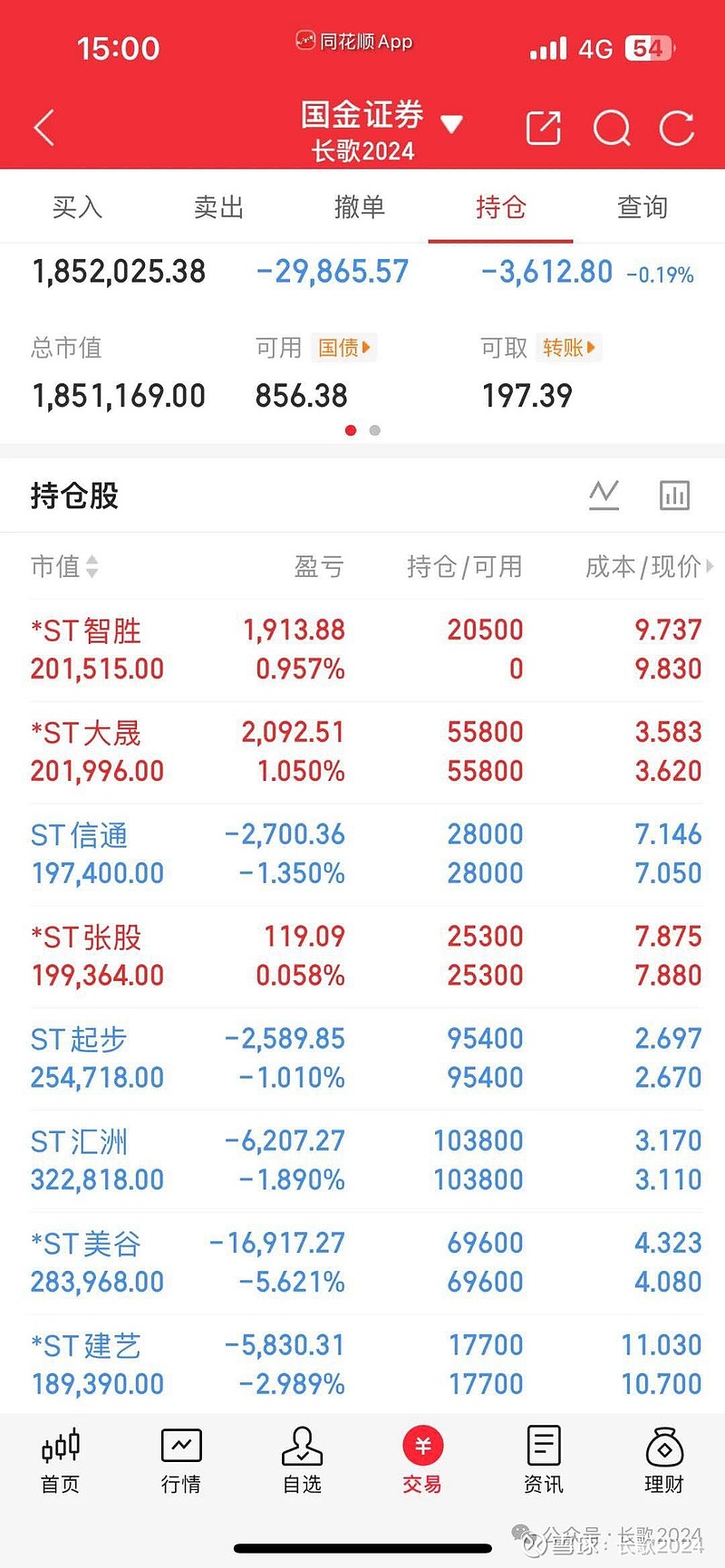Tap the search icon in the header
The image size is (725, 1568).
pyautogui.click(x=612, y=128)
